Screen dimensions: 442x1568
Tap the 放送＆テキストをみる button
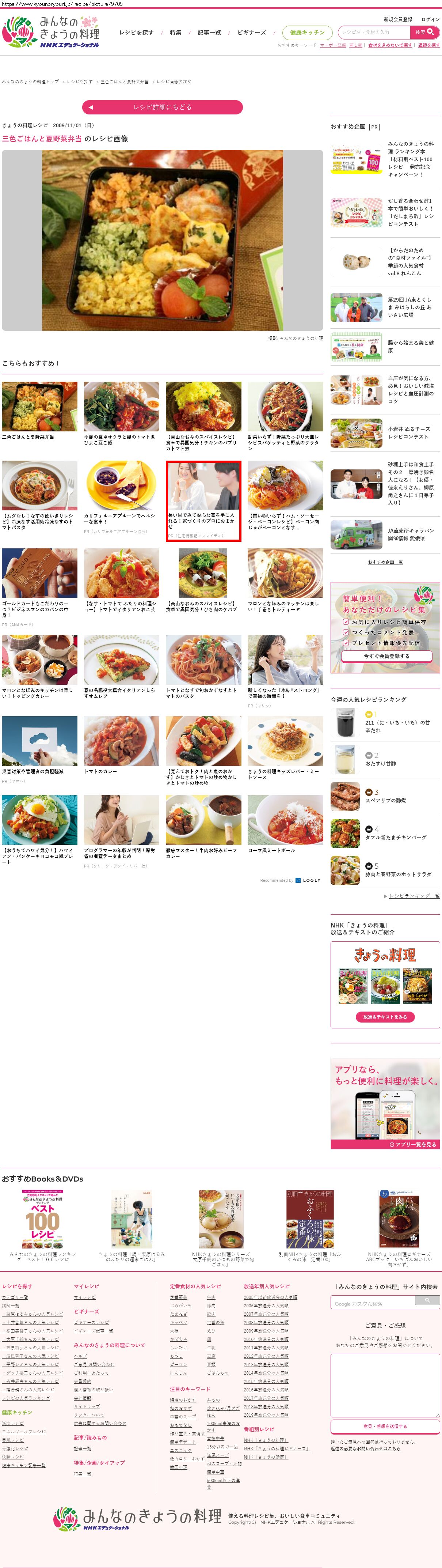(385, 1017)
